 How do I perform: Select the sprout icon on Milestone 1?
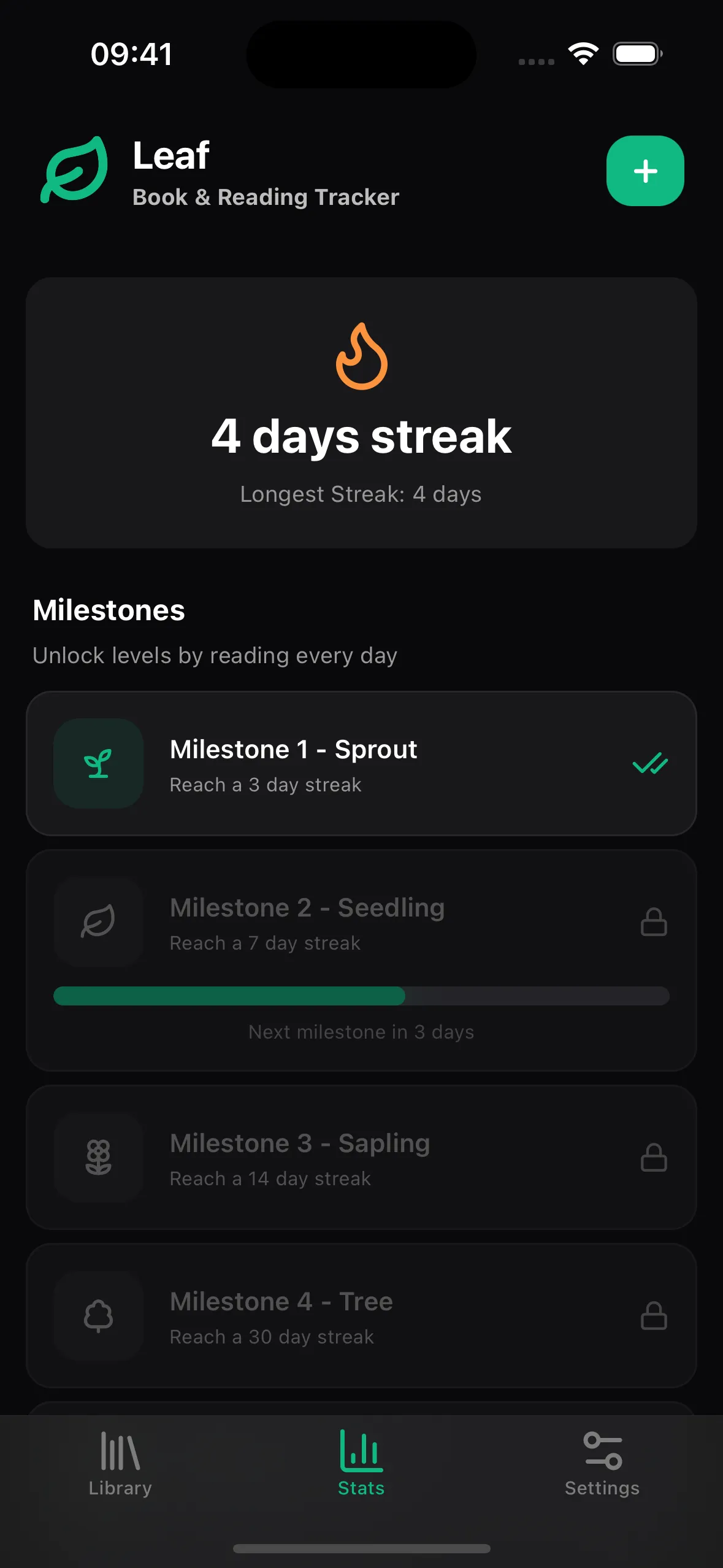(x=98, y=763)
